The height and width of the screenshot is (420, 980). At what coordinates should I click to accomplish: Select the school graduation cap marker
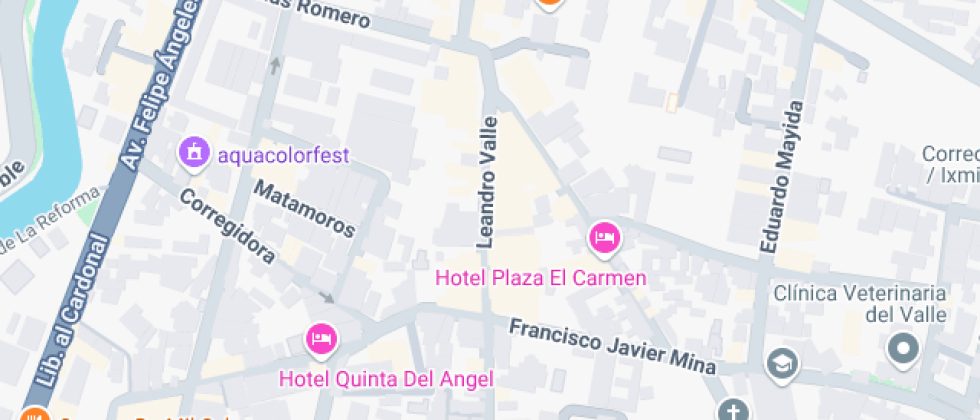[x=781, y=364]
